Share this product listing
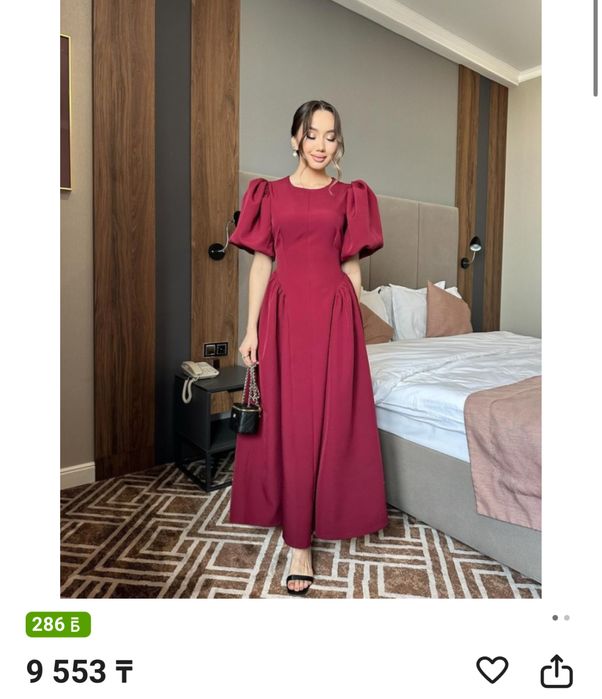Image resolution: width=602 pixels, height=699 pixels. click(556, 670)
